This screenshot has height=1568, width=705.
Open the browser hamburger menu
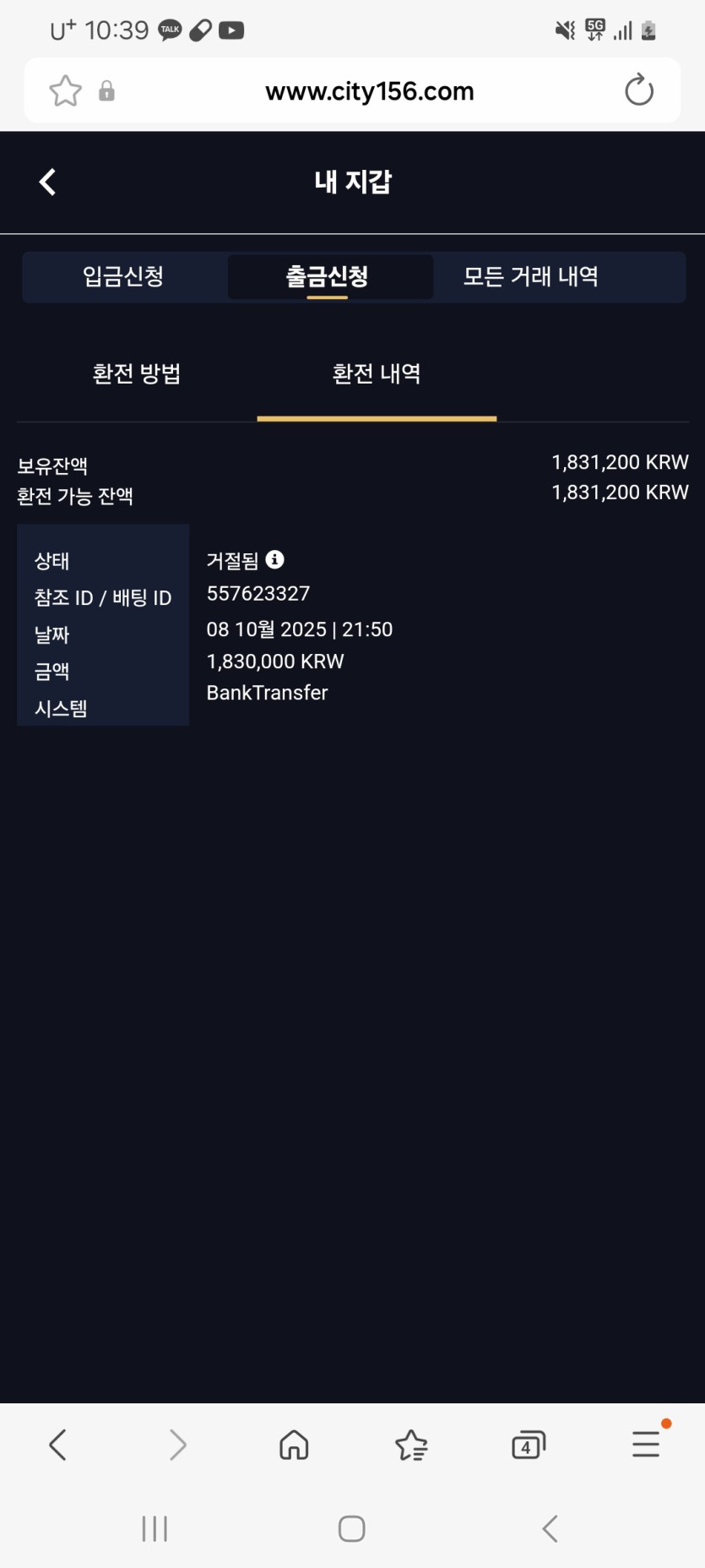tap(646, 1445)
